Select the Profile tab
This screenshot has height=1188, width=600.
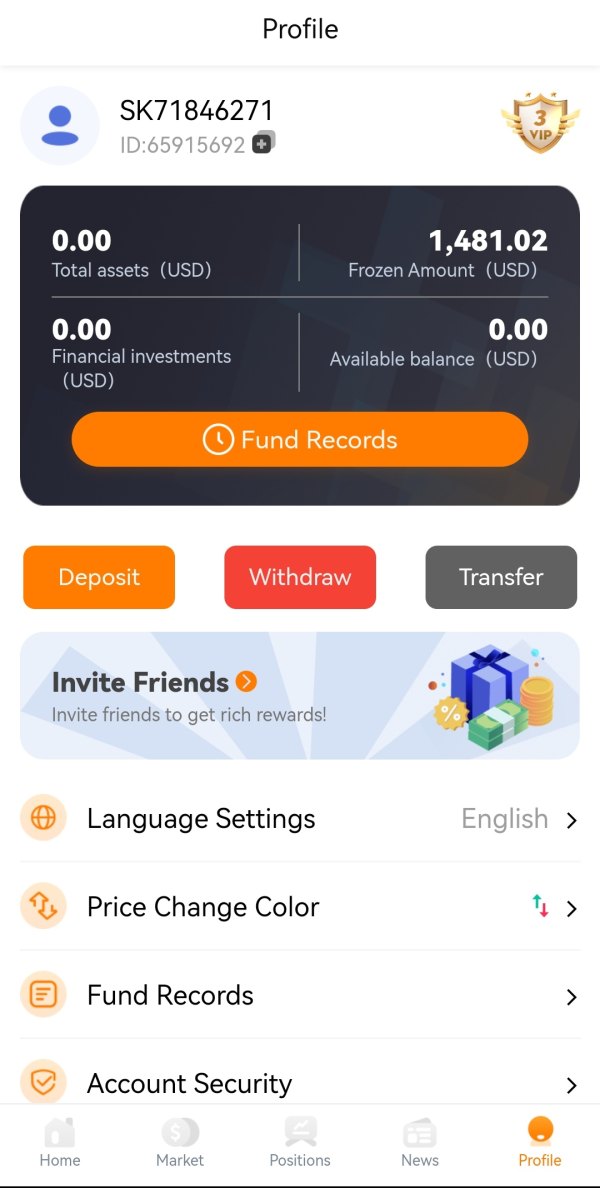pyautogui.click(x=540, y=1143)
